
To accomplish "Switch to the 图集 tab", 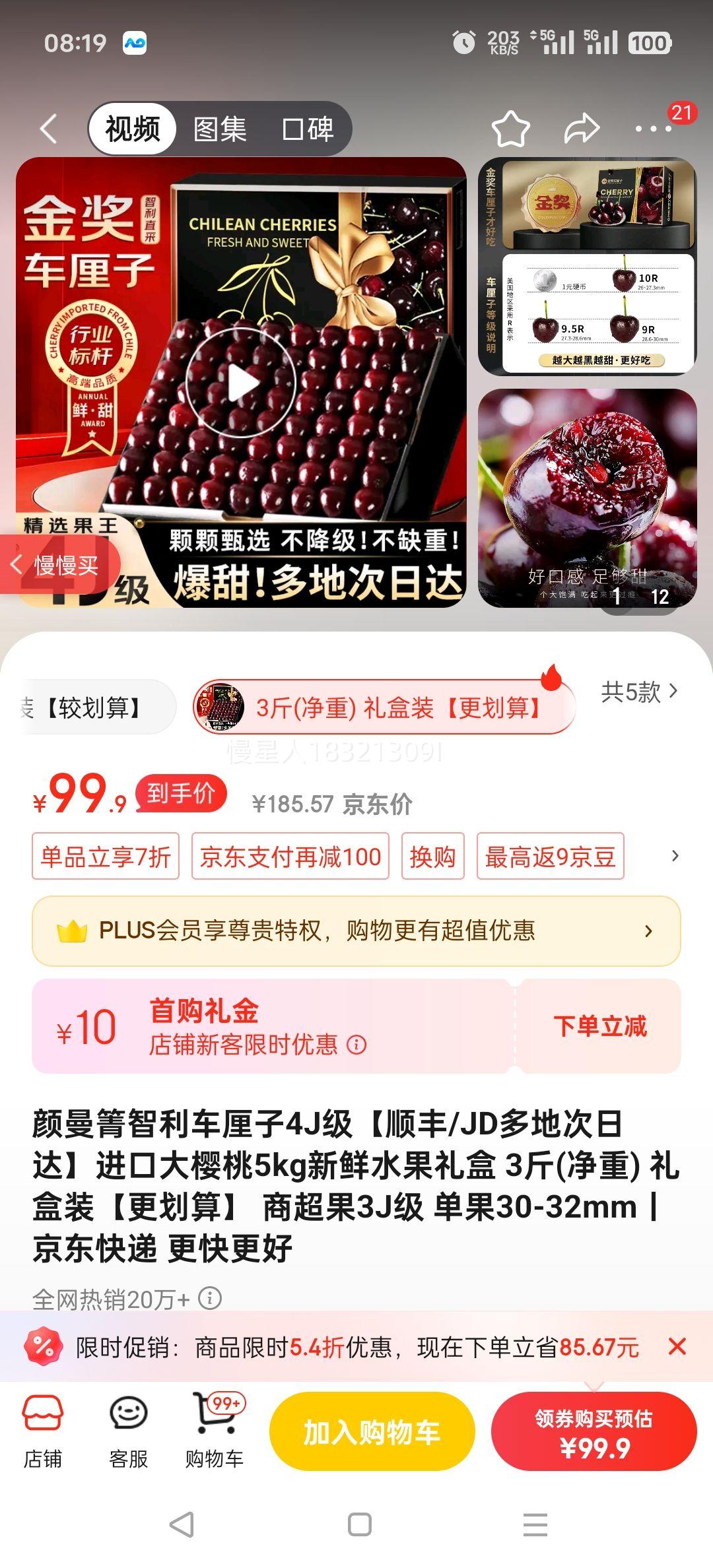I will pyautogui.click(x=219, y=128).
